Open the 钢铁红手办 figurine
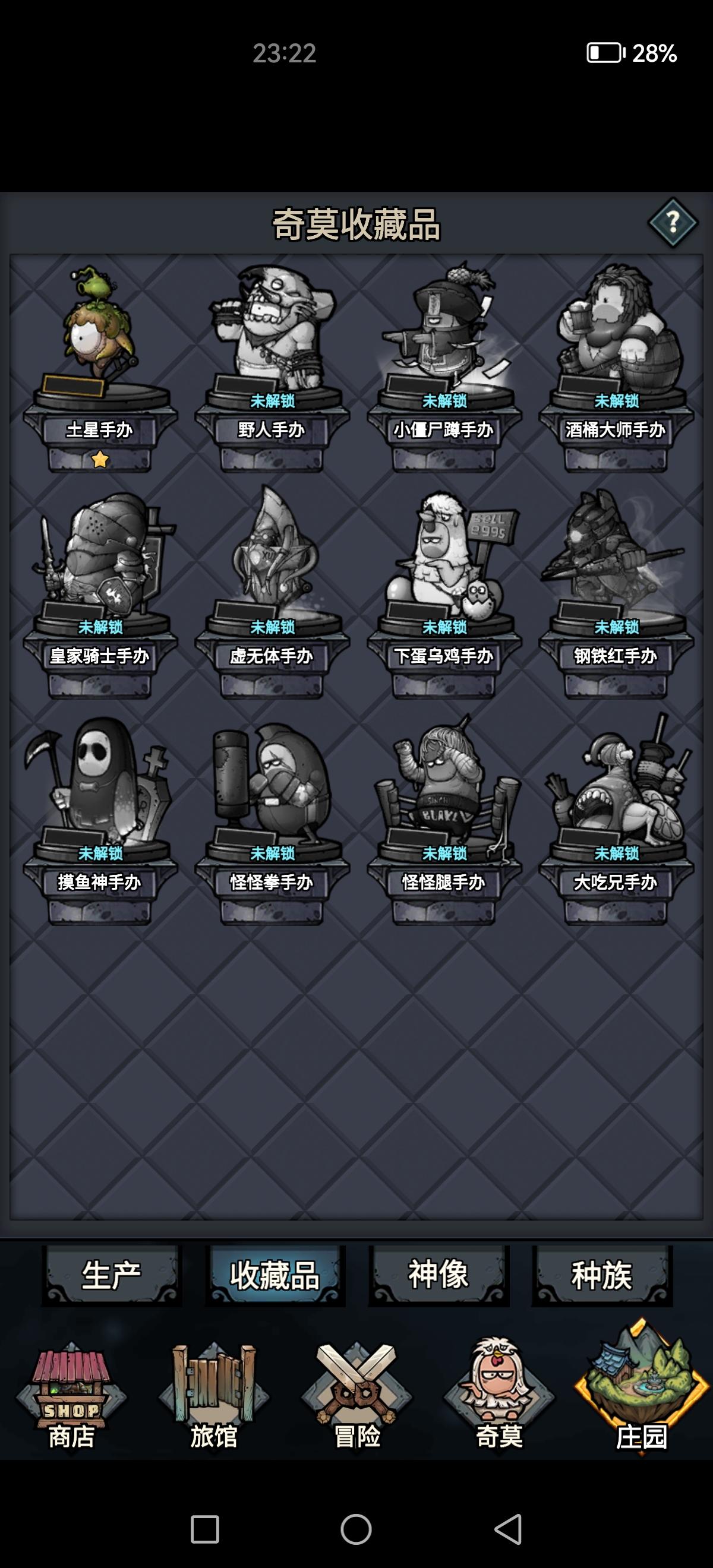Viewport: 713px width, 1568px height. 616,566
